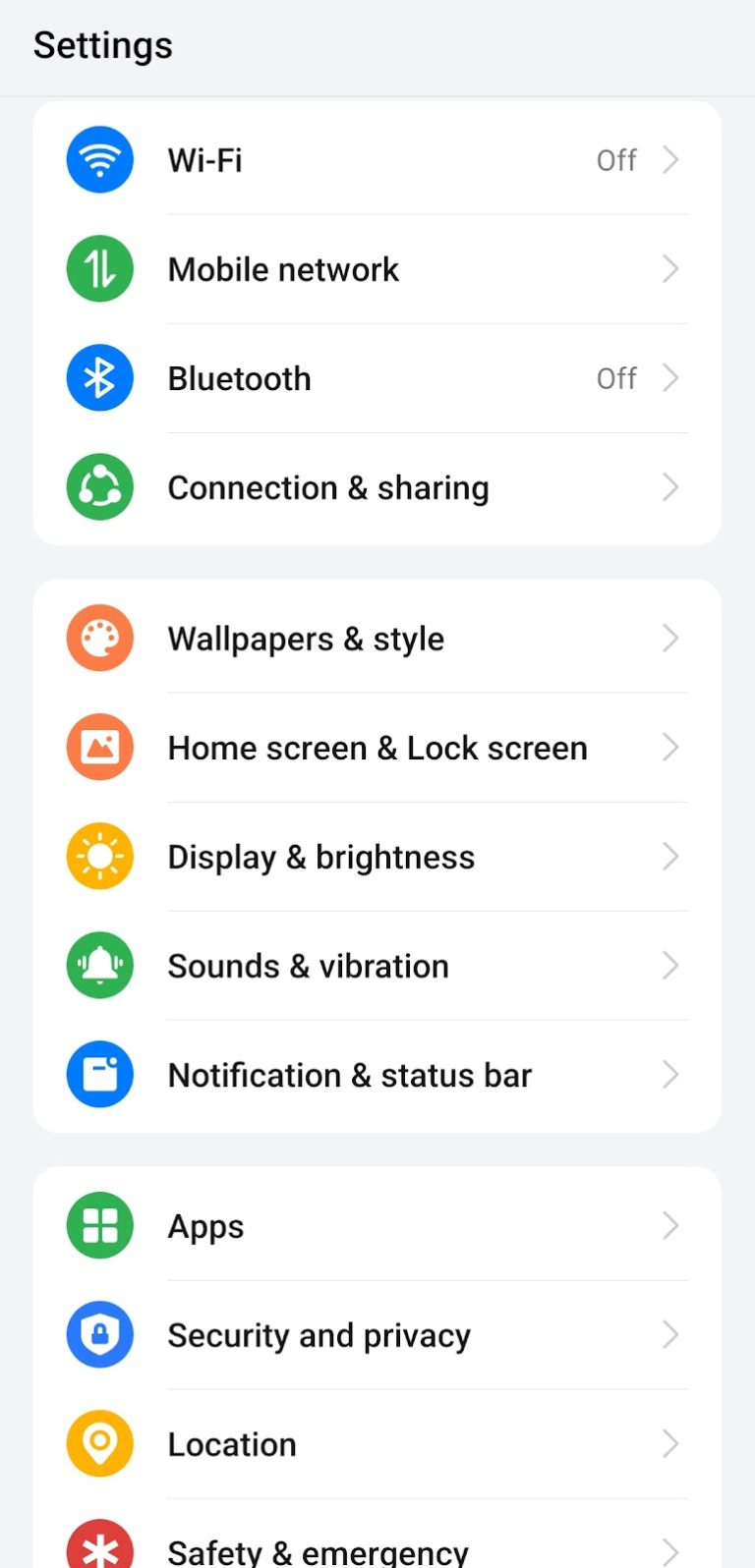Click the Display & brightness sun icon
The width and height of the screenshot is (755, 1568).
pyautogui.click(x=99, y=856)
